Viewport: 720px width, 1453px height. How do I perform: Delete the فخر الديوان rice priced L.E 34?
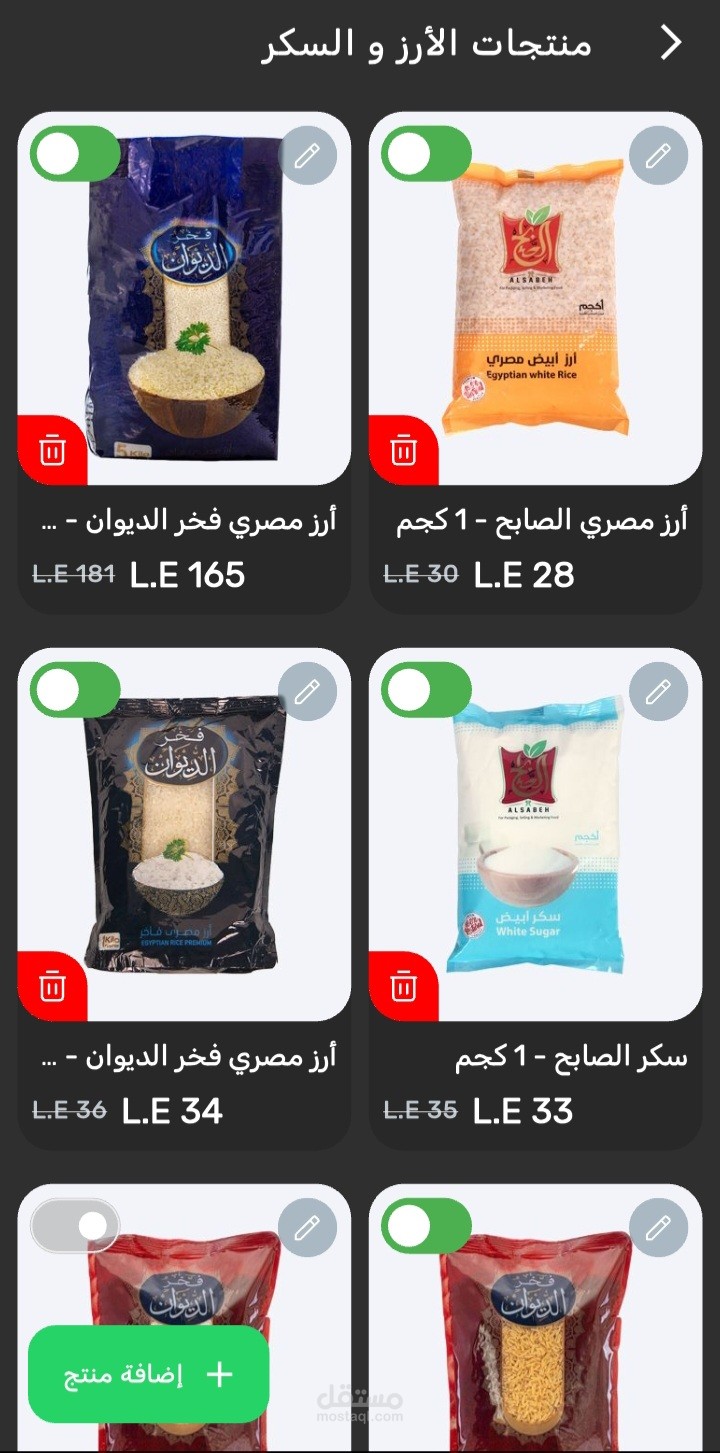52,986
